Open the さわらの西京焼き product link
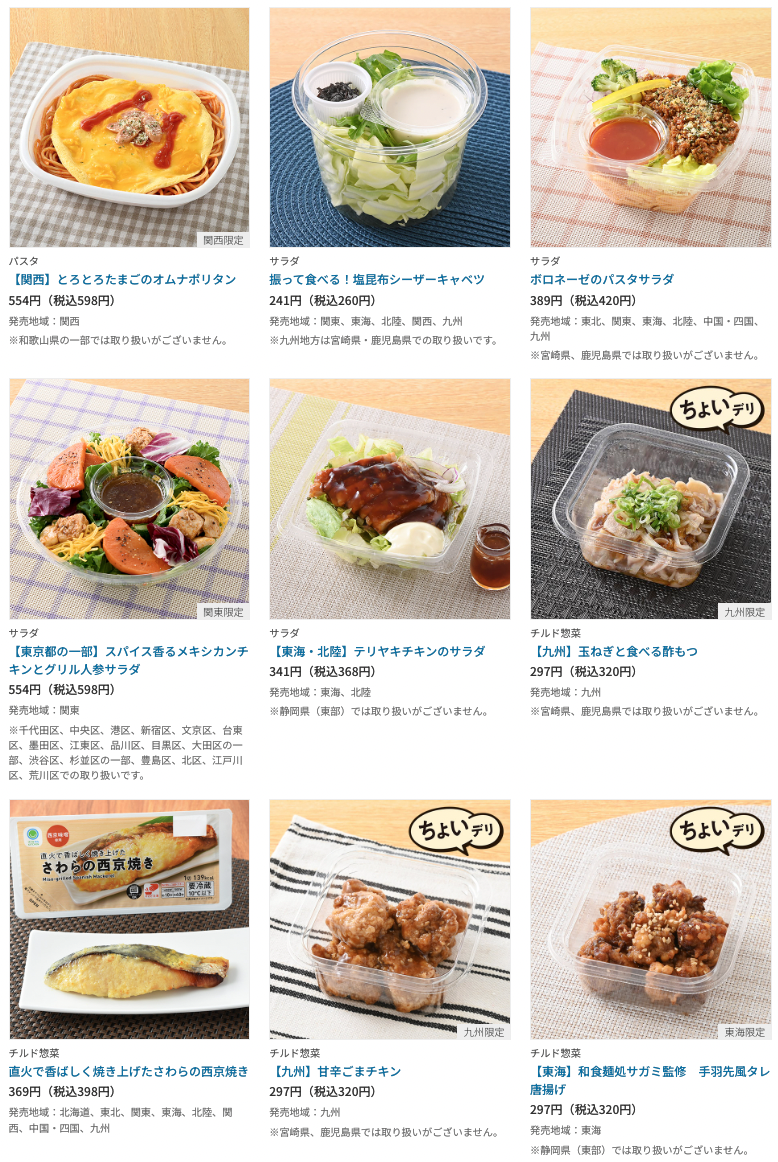778x1162 pixels. click(x=129, y=1071)
